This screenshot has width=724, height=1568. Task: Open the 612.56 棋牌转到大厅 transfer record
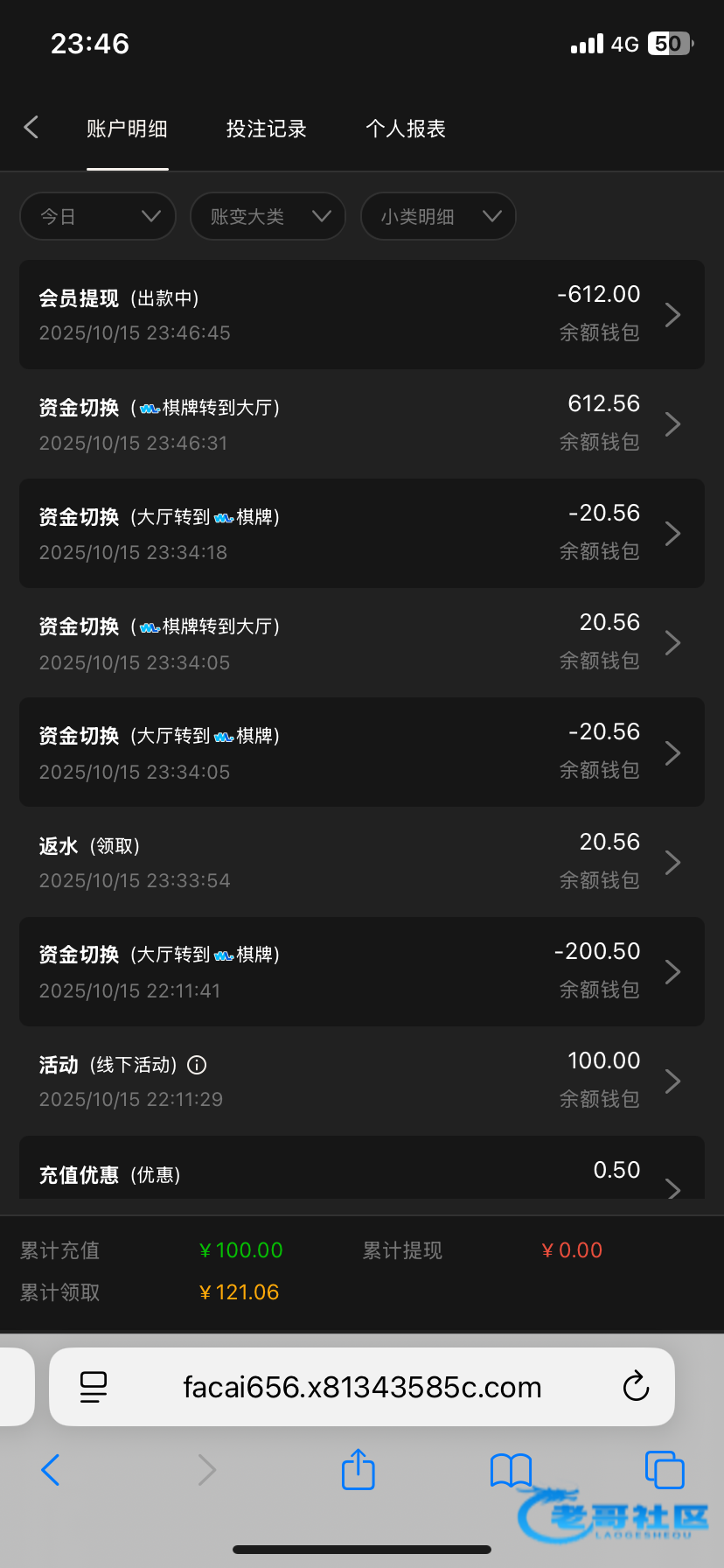pos(362,423)
